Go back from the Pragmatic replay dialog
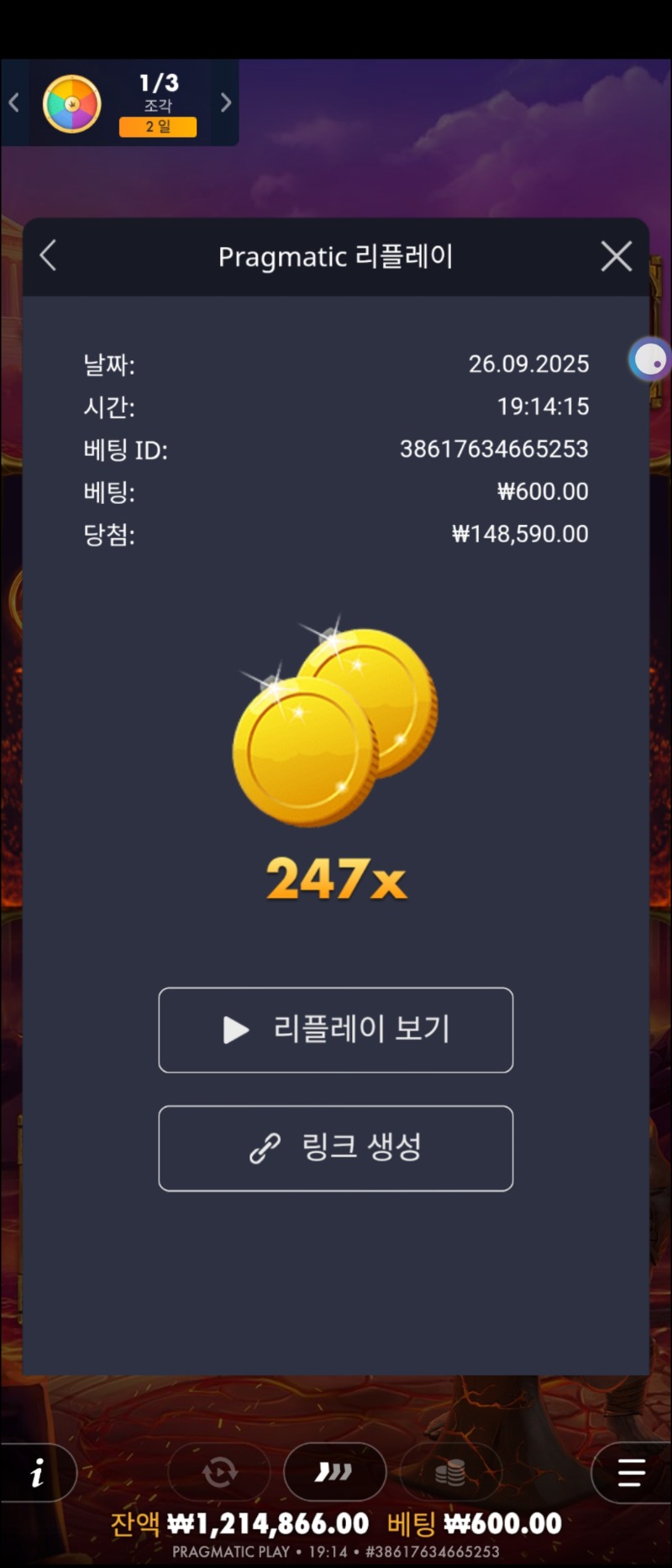Viewport: 672px width, 1568px height. (x=49, y=256)
